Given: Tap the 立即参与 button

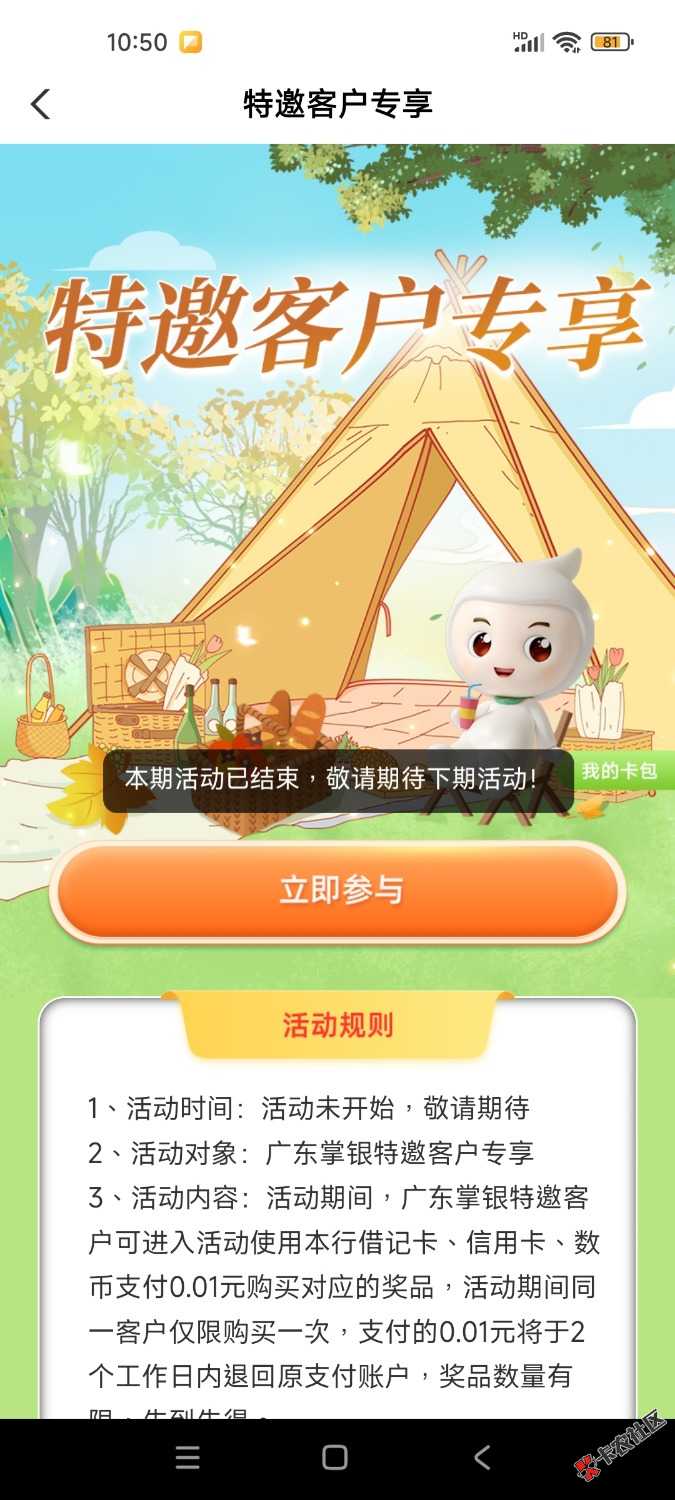Looking at the screenshot, I should [338, 891].
